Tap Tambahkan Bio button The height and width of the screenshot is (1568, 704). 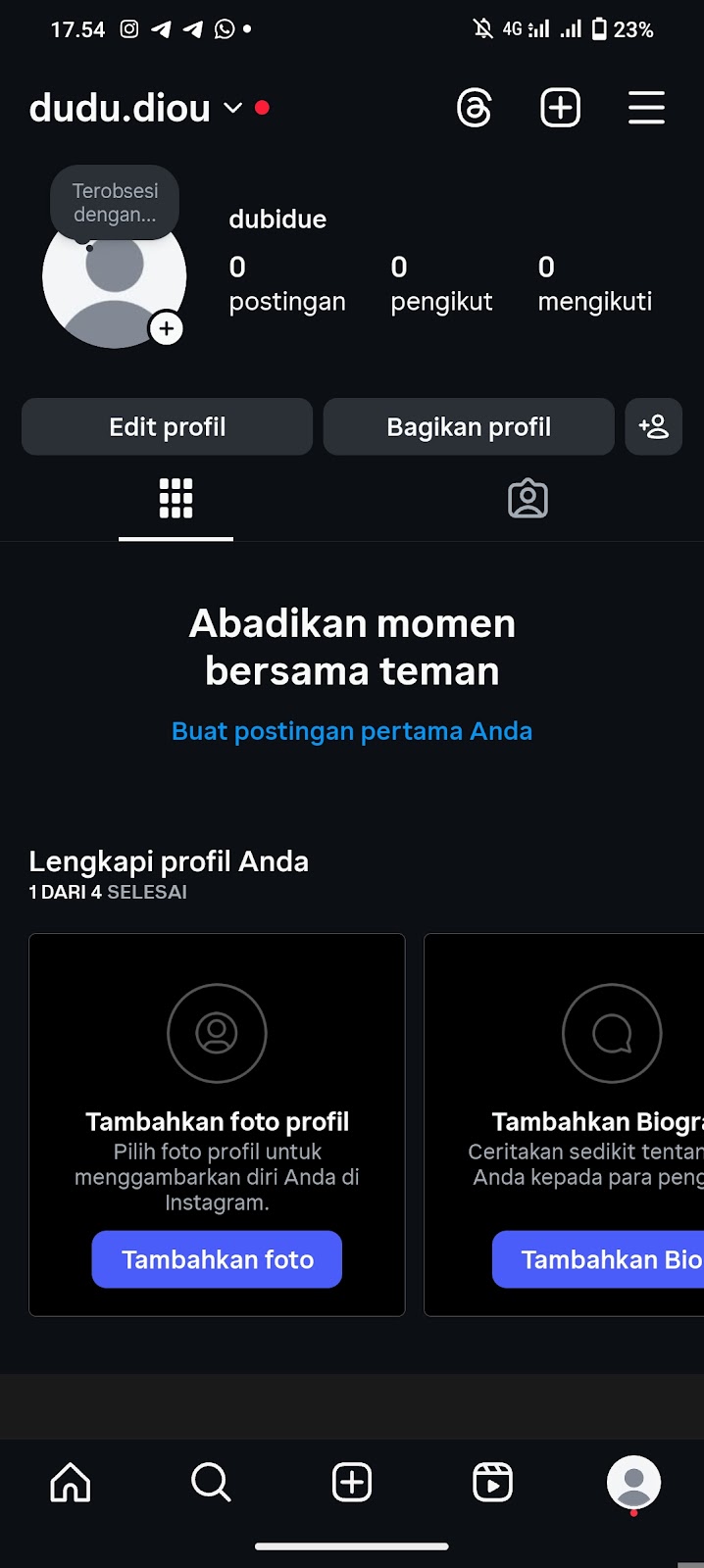point(598,1259)
